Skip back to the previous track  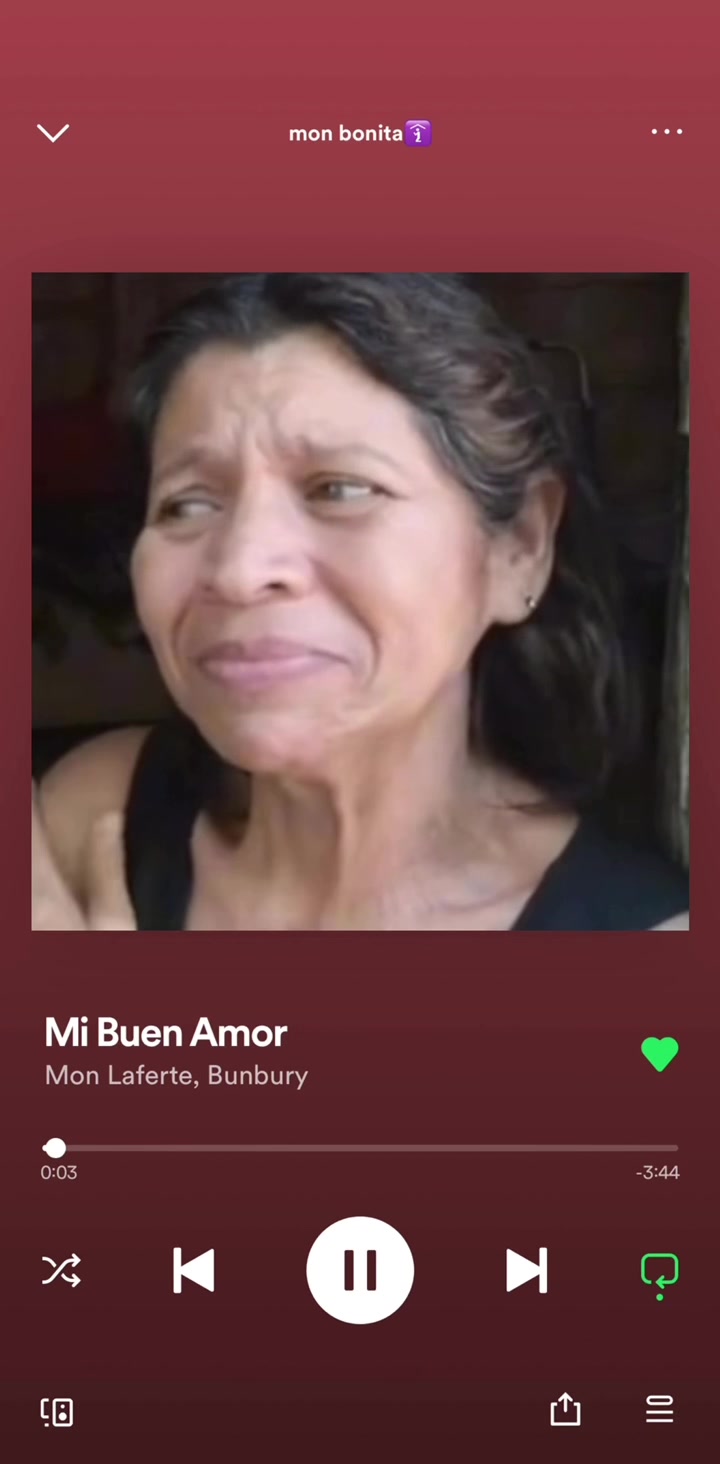click(x=193, y=1270)
